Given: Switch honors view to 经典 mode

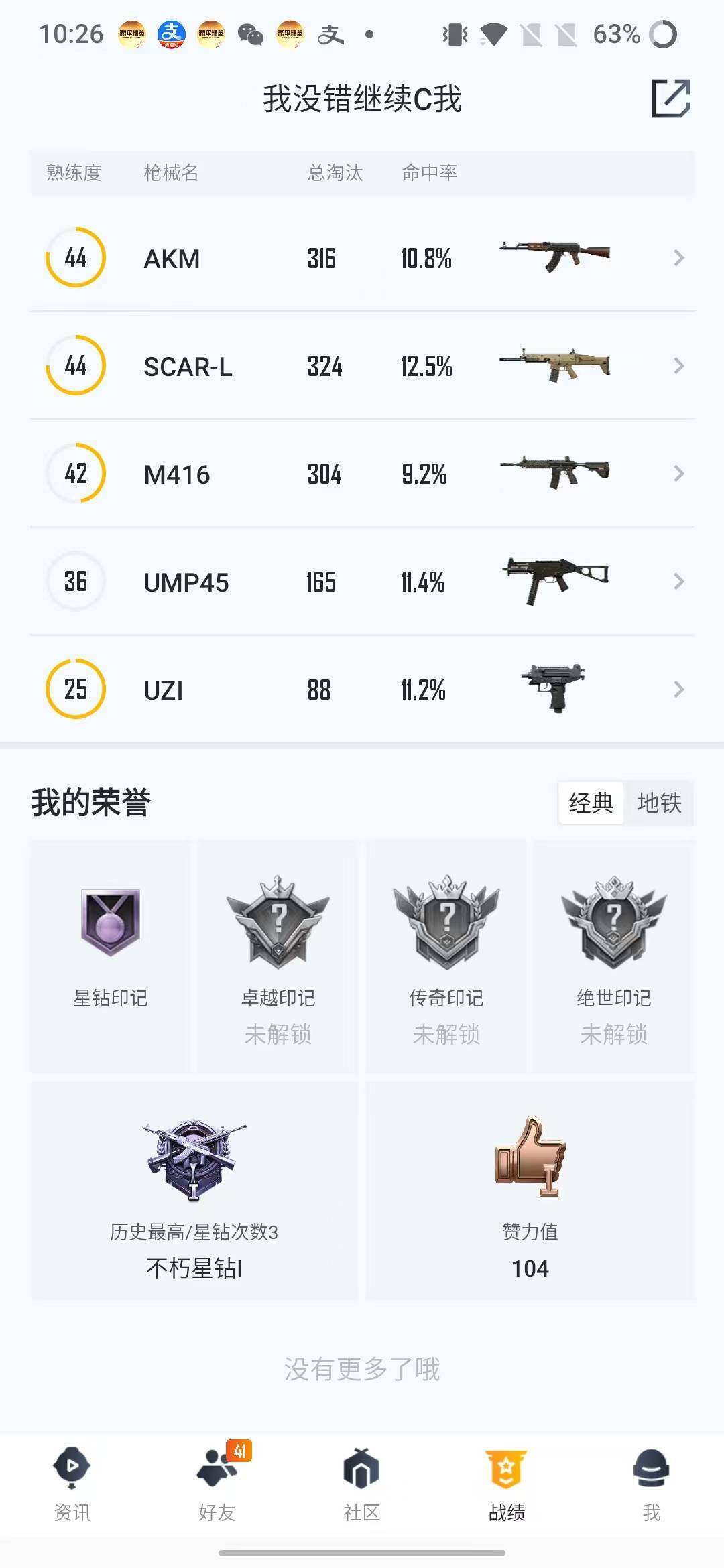Looking at the screenshot, I should [591, 803].
